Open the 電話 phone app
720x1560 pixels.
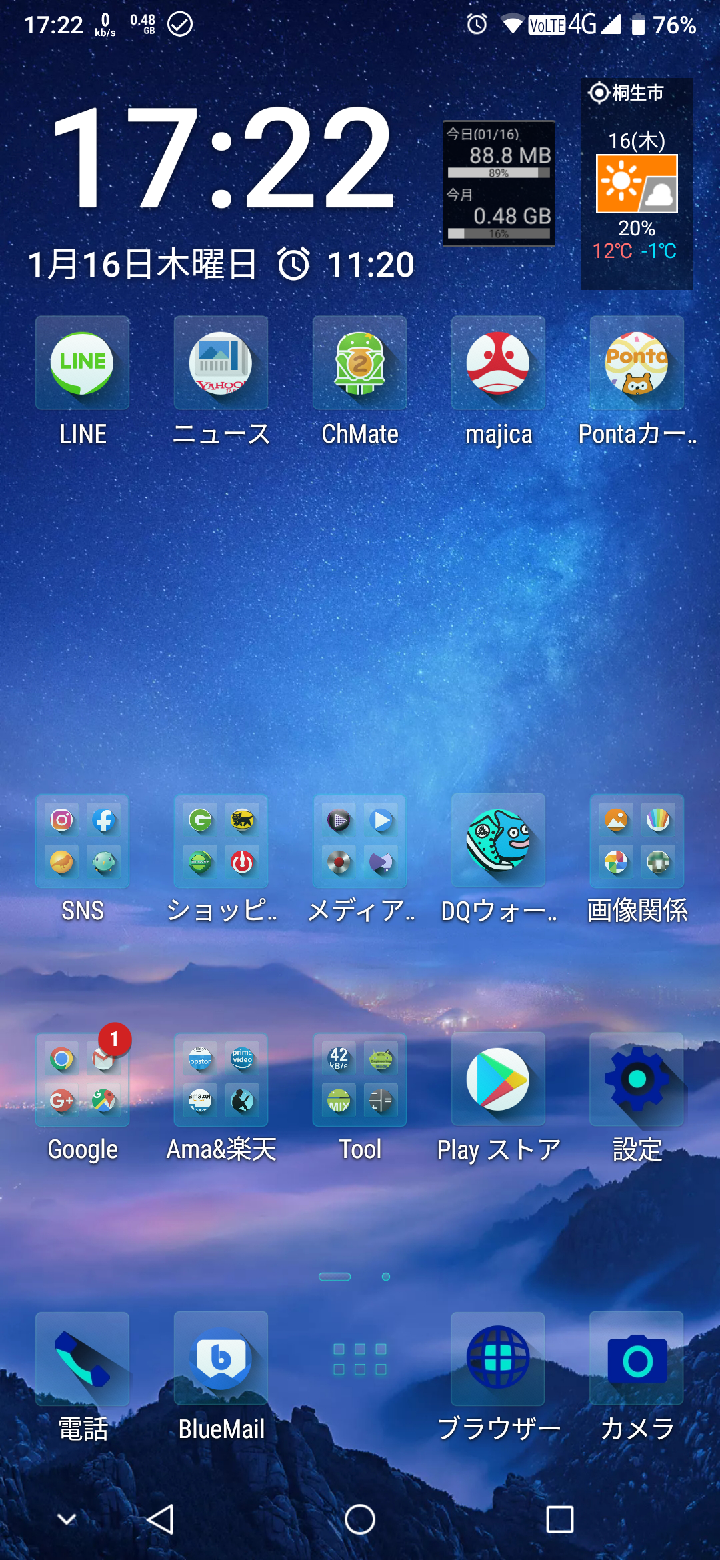[x=82, y=1360]
